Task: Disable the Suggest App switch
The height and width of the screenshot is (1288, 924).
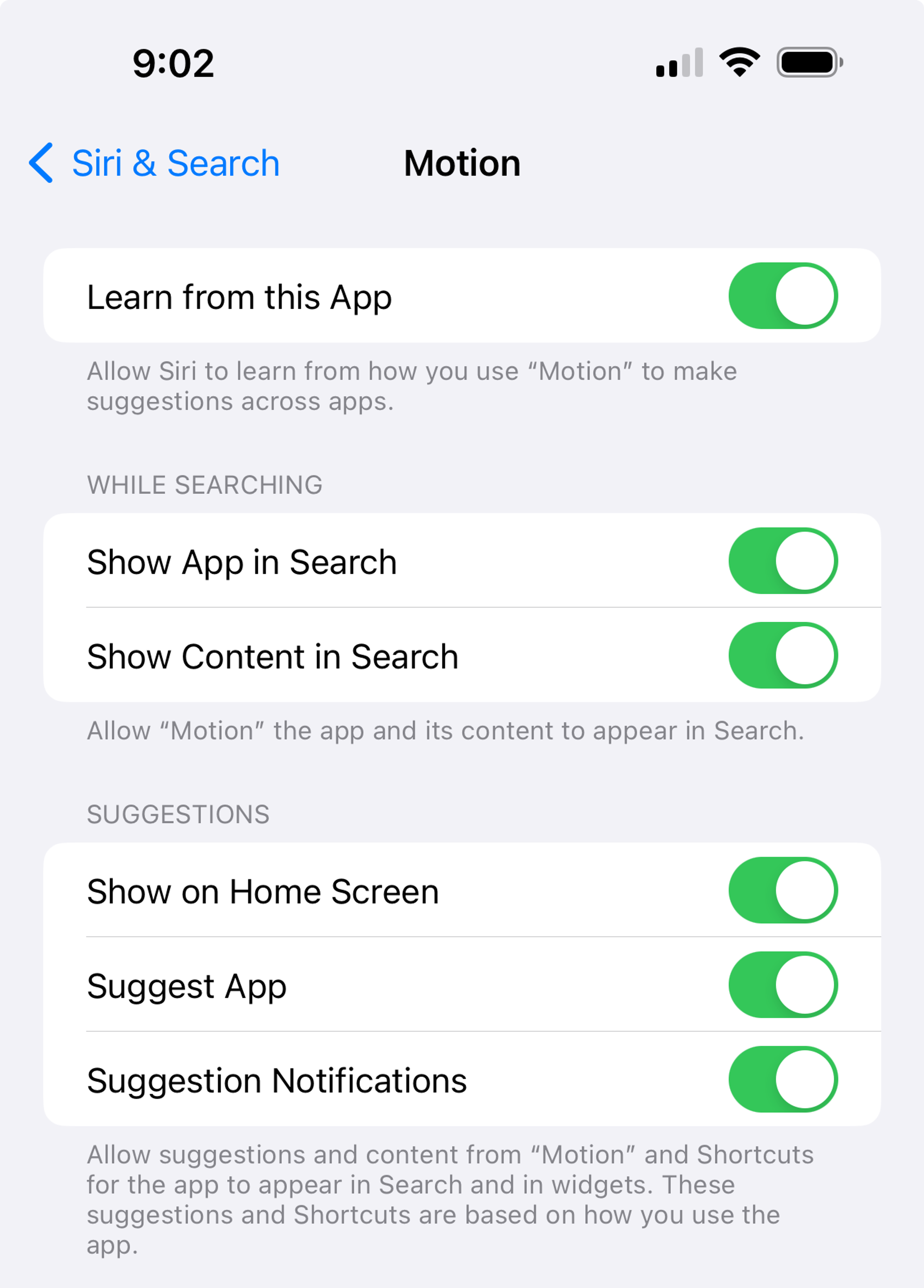Action: 783,985
